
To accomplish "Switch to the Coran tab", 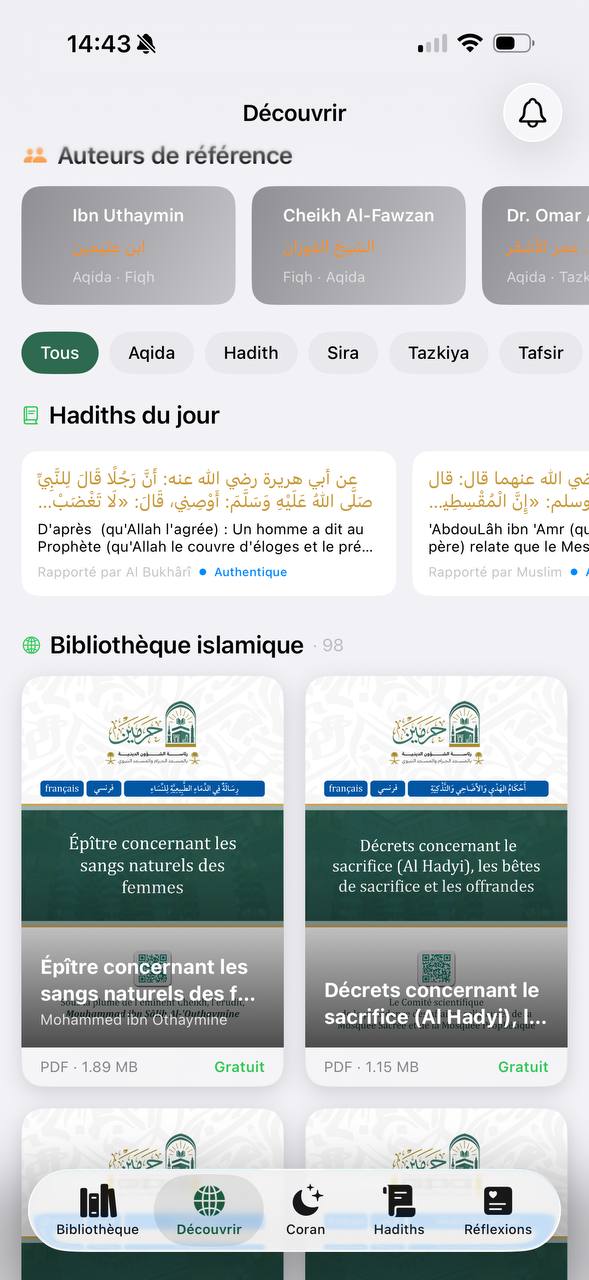I will point(306,1211).
